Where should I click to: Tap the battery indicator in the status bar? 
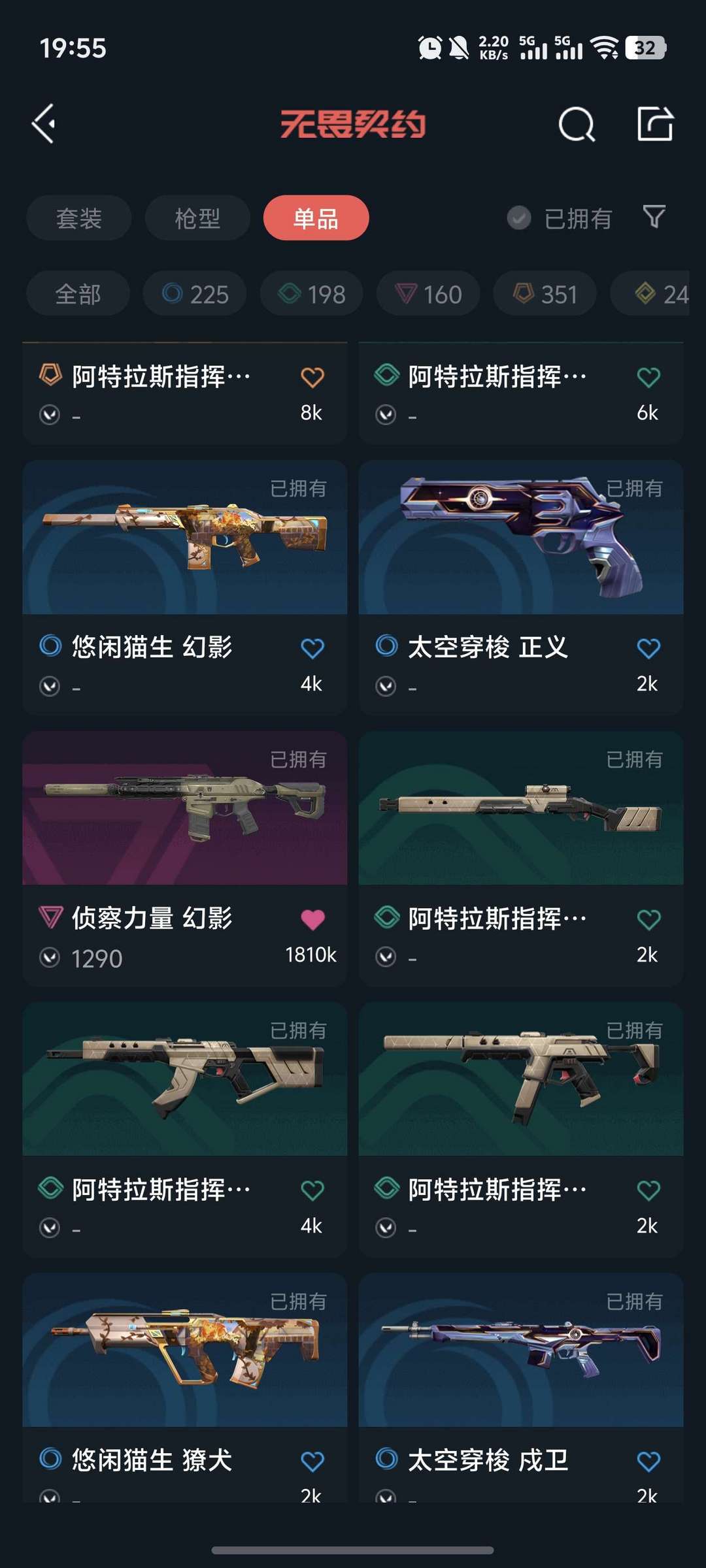646,48
